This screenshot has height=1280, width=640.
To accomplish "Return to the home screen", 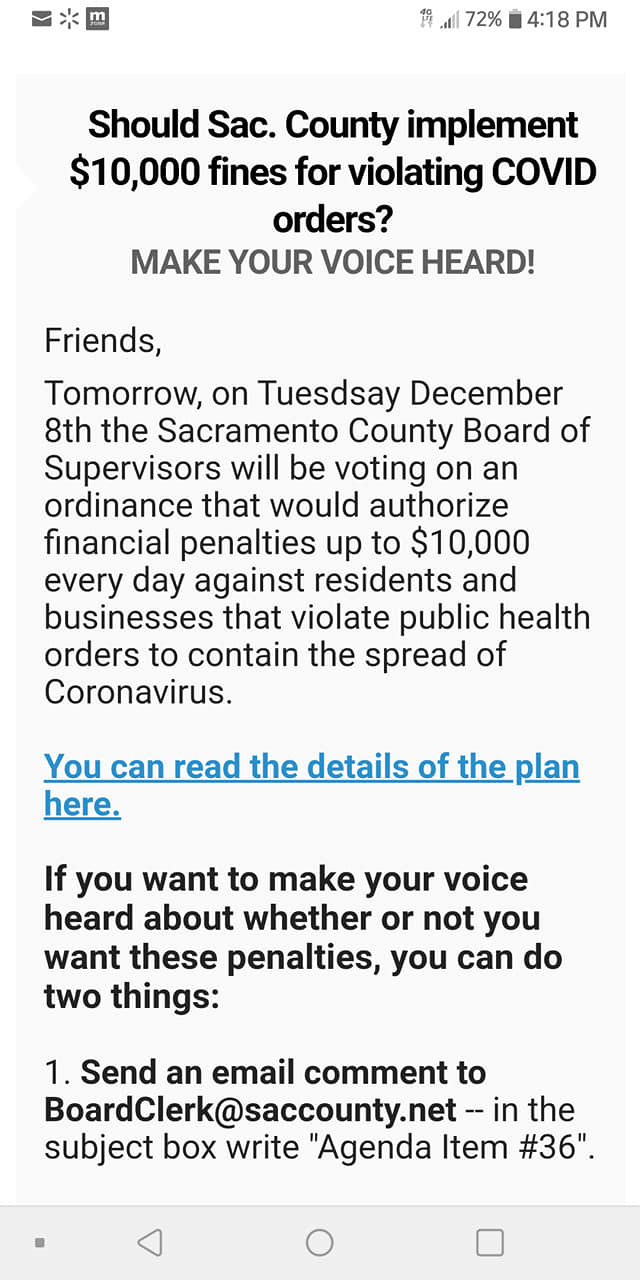I will click(x=320, y=1242).
